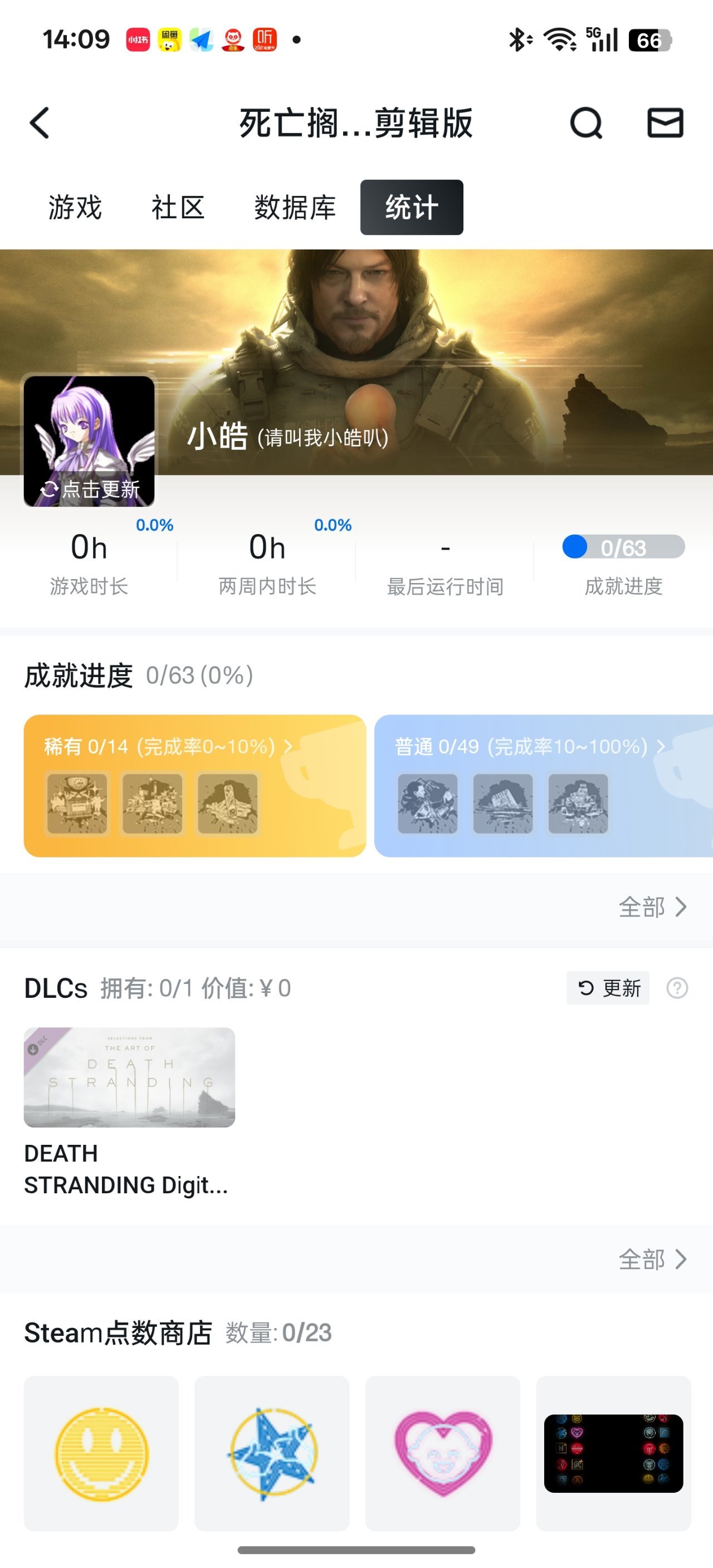The image size is (713, 1568).
Task: Refresh DLCs with the 更新 button
Action: point(608,988)
